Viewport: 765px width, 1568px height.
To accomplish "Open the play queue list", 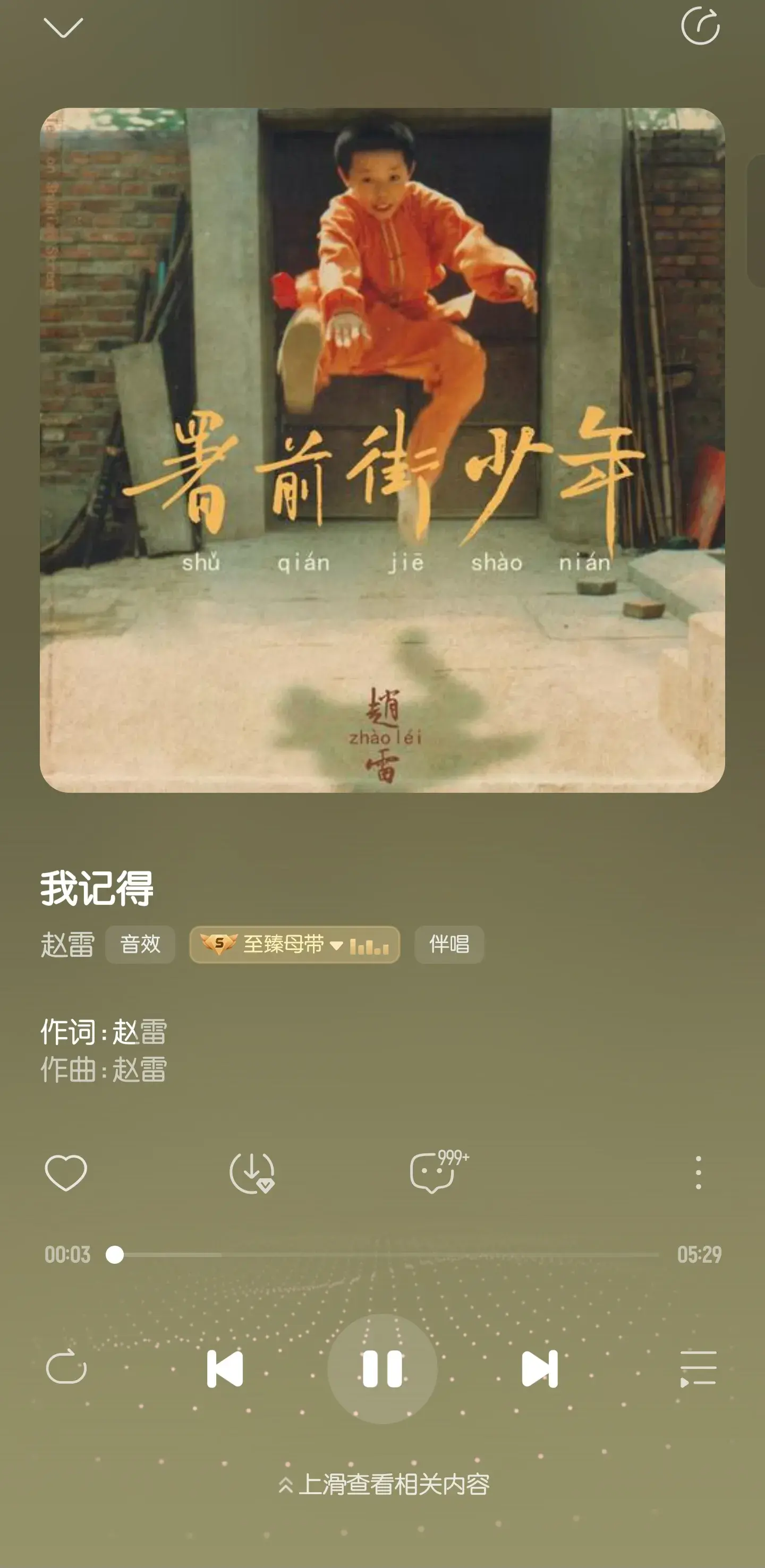I will pyautogui.click(x=698, y=1368).
